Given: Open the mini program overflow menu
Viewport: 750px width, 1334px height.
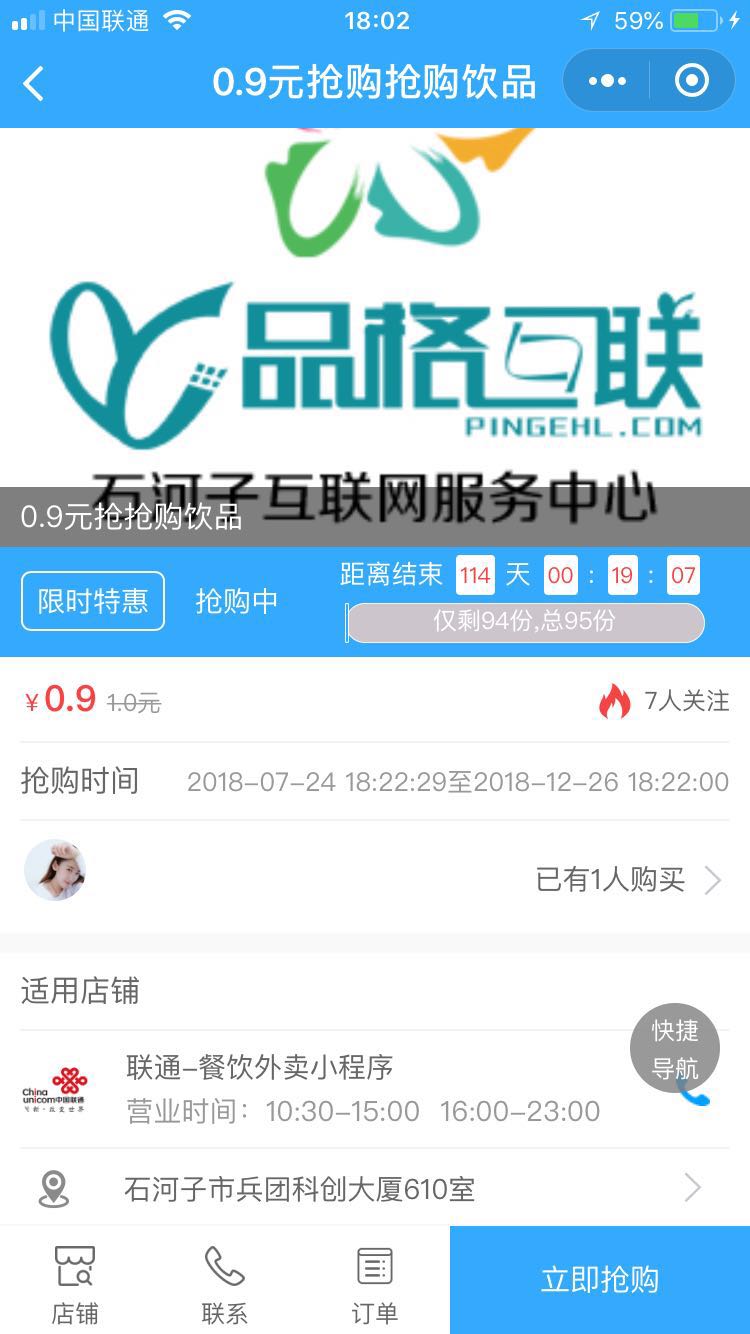Looking at the screenshot, I should tap(607, 81).
